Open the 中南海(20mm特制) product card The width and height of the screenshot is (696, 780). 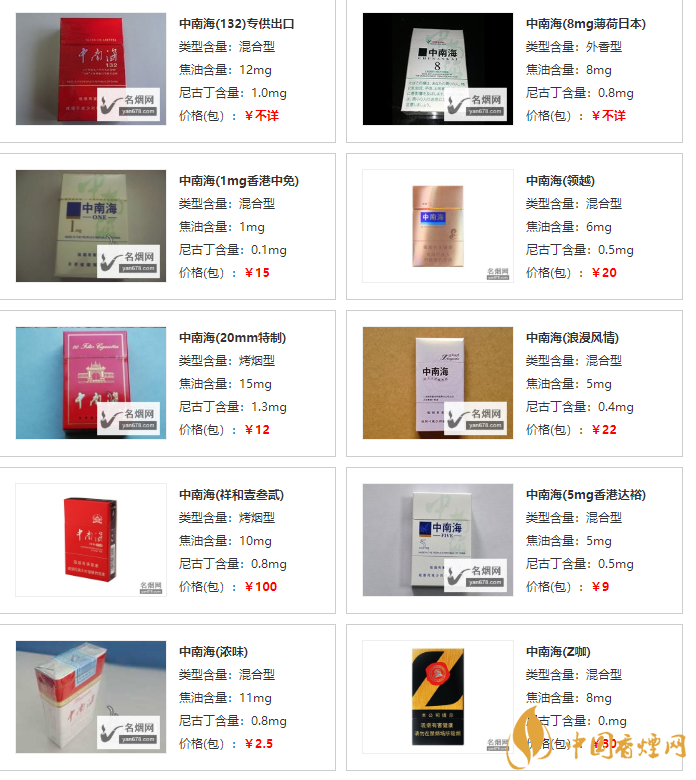tap(232, 338)
